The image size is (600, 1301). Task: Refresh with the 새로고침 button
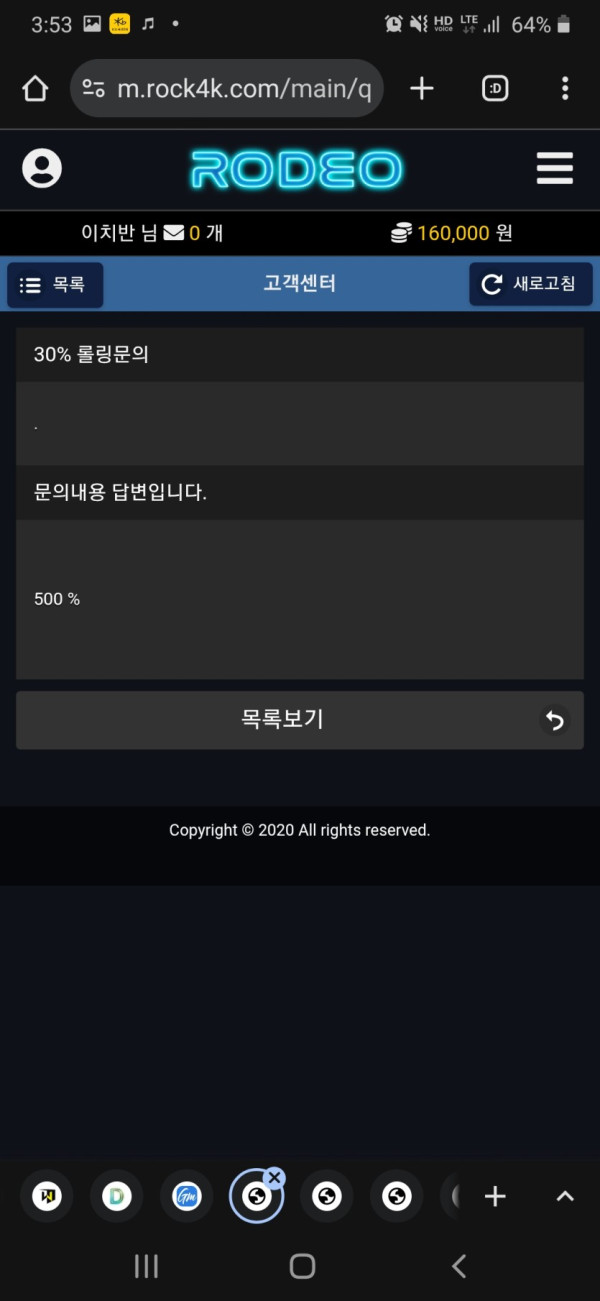530,284
